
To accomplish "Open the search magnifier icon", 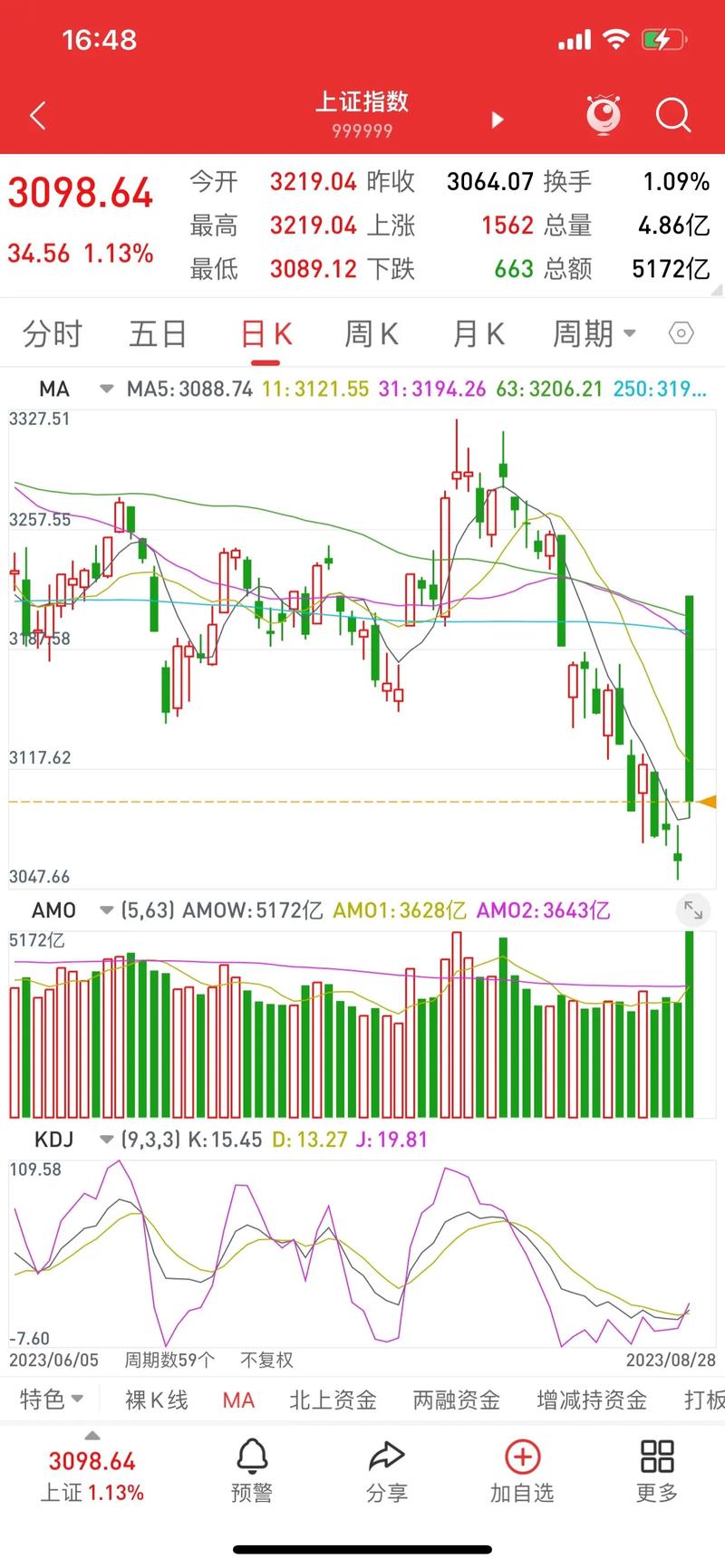I will [x=672, y=116].
